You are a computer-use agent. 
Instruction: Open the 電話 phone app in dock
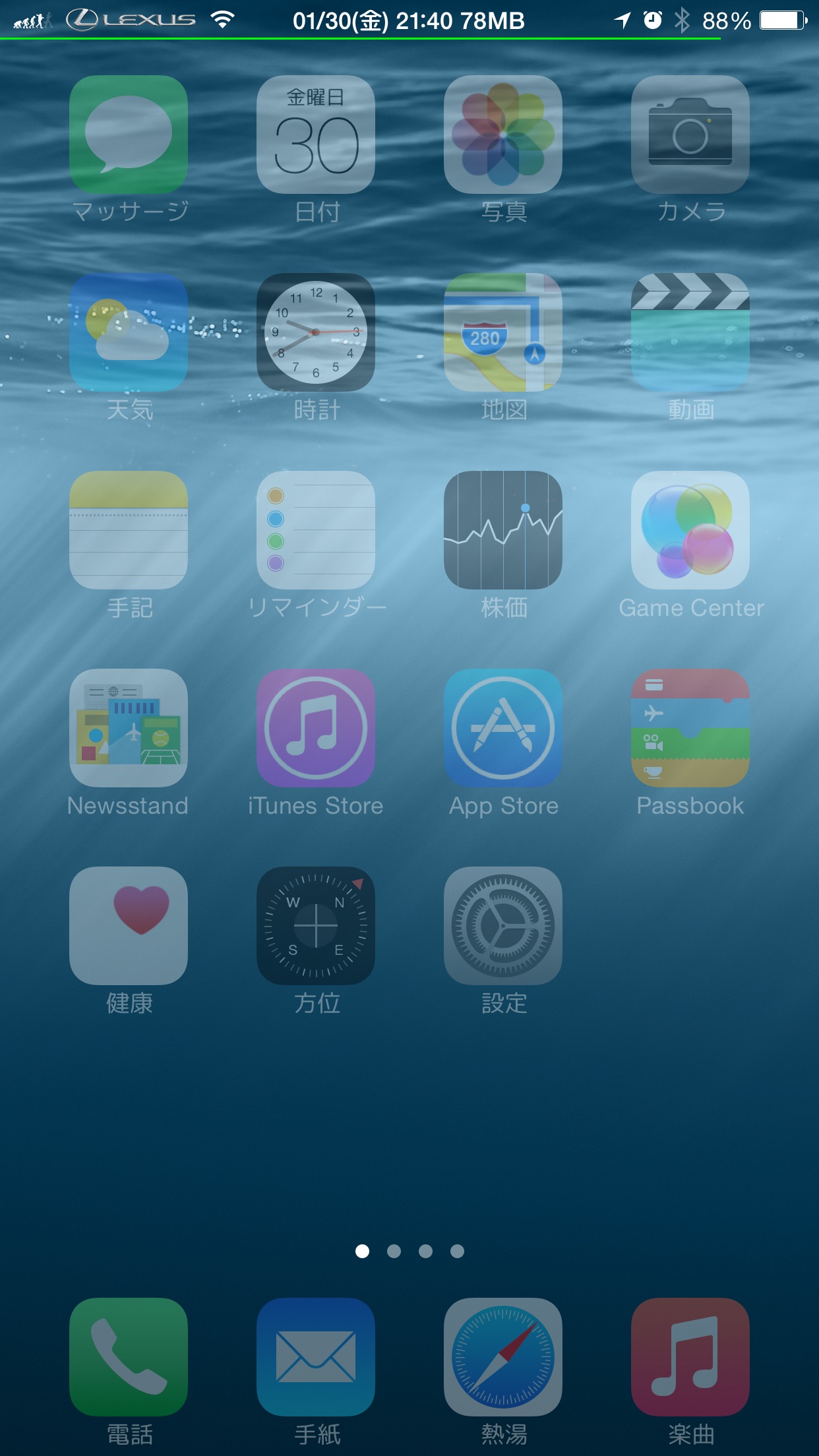point(129,1357)
